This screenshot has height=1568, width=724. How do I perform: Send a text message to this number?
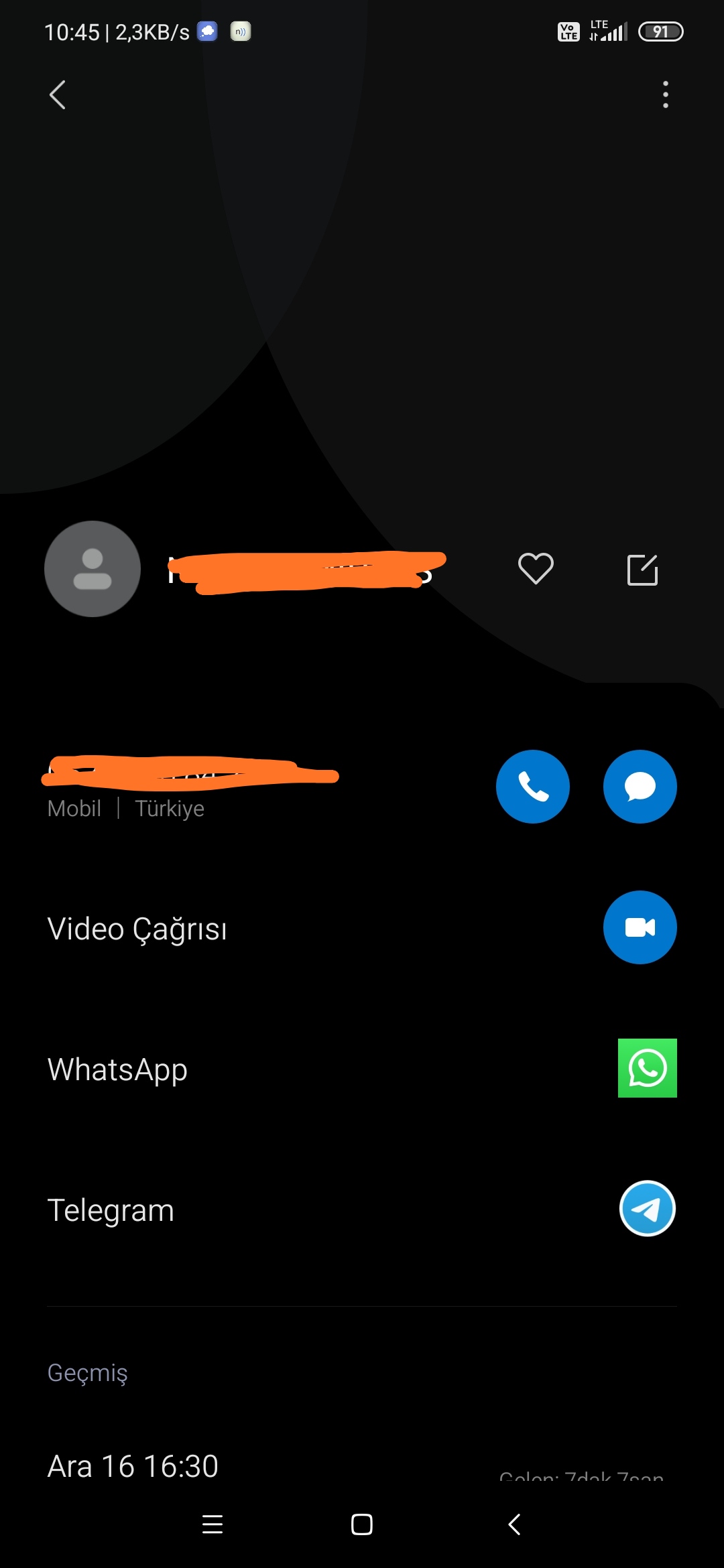pyautogui.click(x=640, y=787)
